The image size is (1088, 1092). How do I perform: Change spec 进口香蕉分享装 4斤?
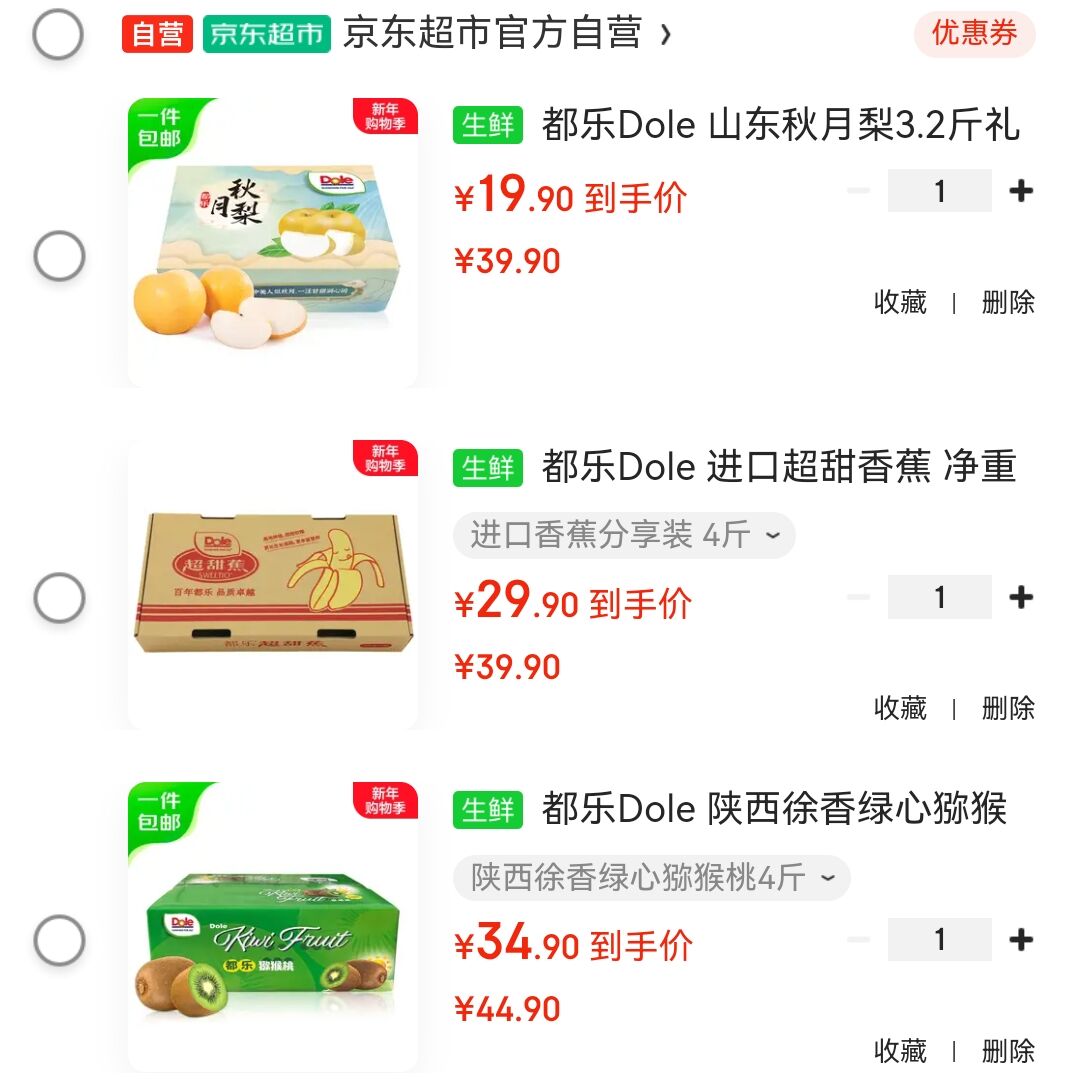point(624,536)
